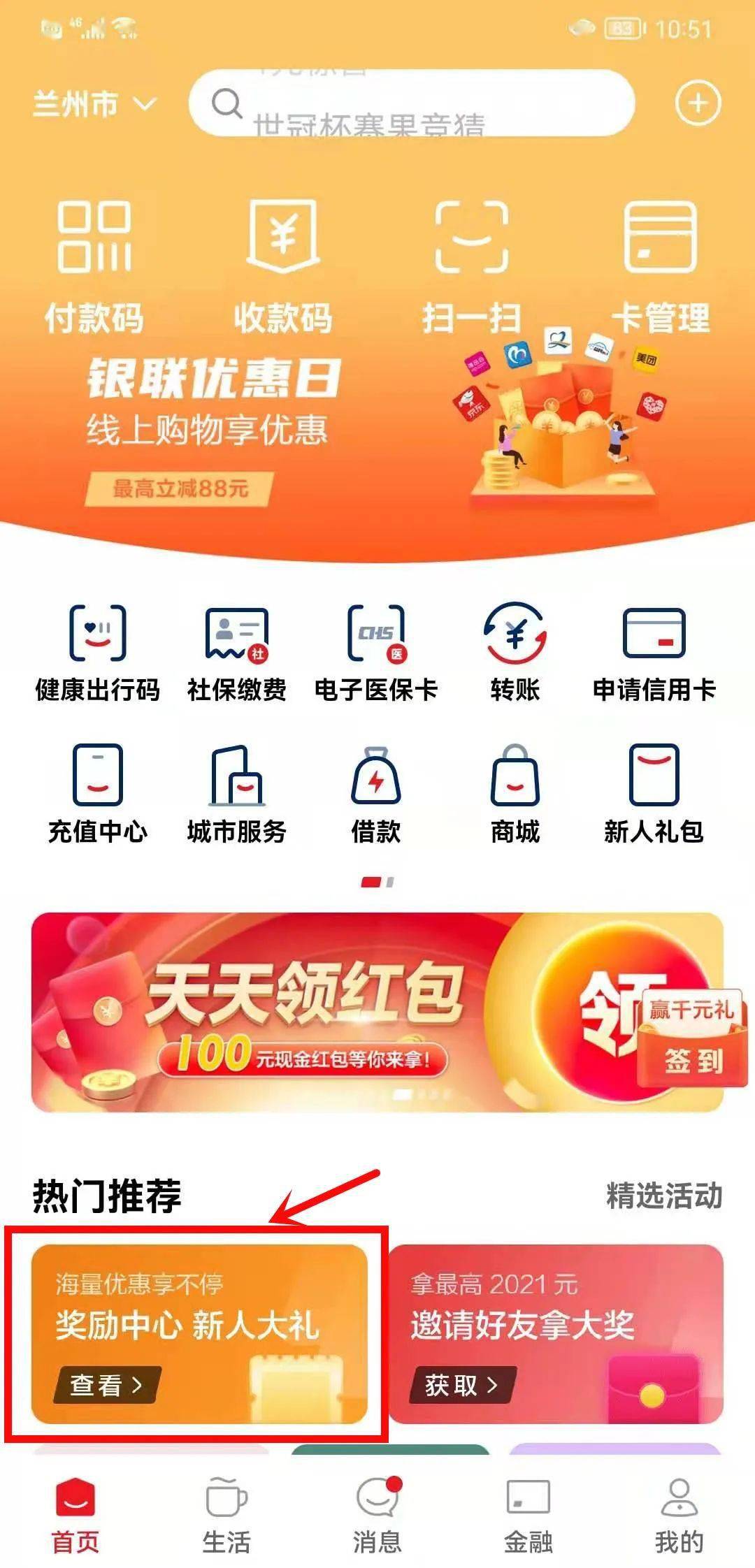Tap the search box
This screenshot has height=1568, width=755.
click(x=411, y=103)
